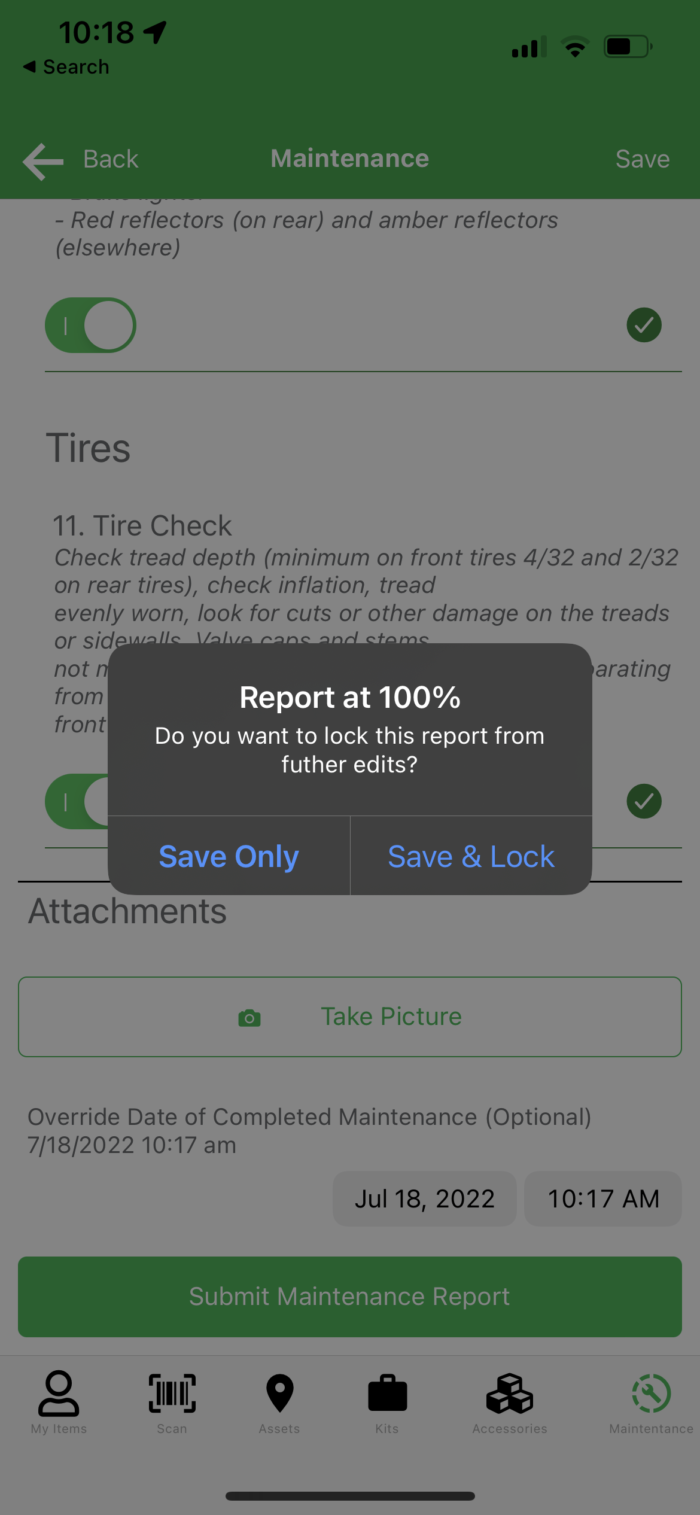The width and height of the screenshot is (700, 1515).
Task: Open the Kits tab
Action: point(387,1403)
